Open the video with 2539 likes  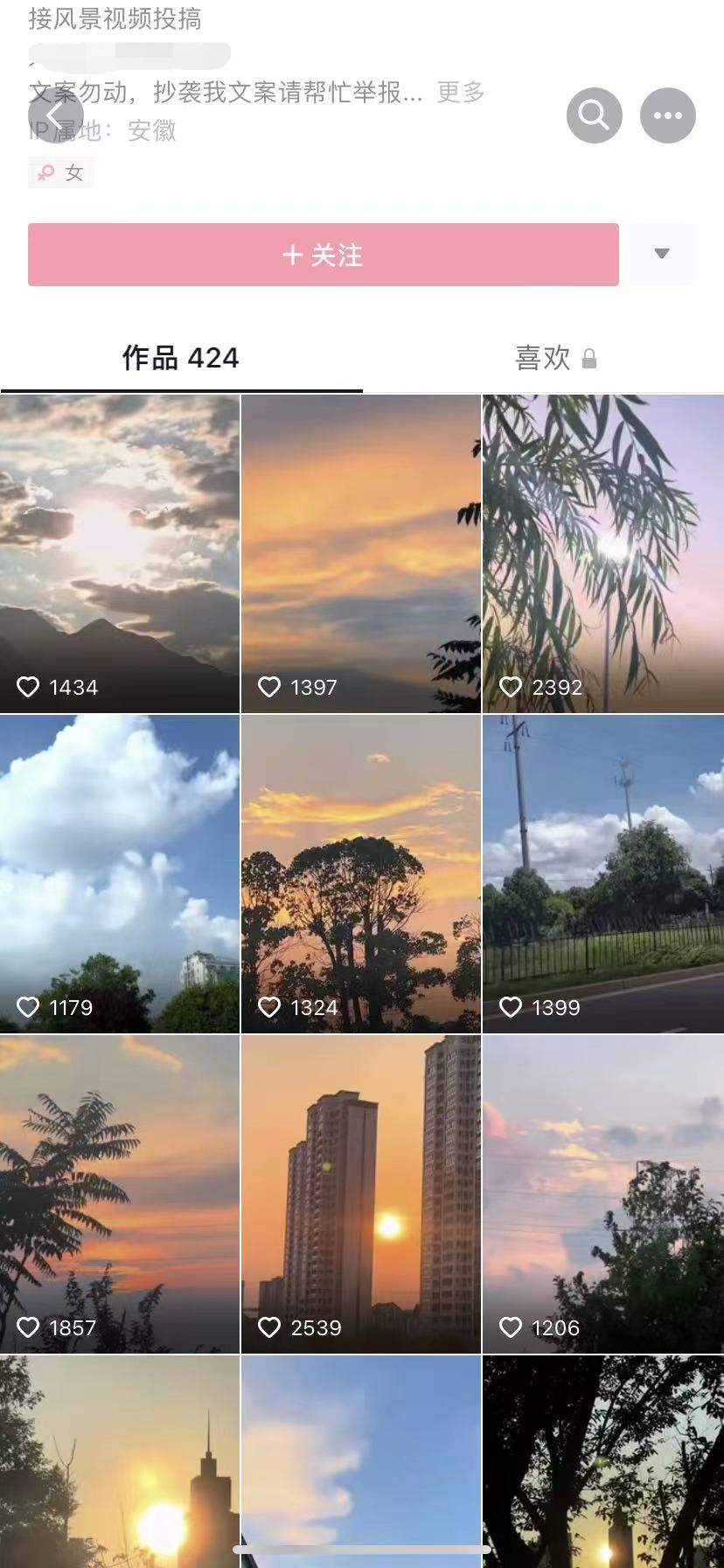click(x=360, y=1193)
